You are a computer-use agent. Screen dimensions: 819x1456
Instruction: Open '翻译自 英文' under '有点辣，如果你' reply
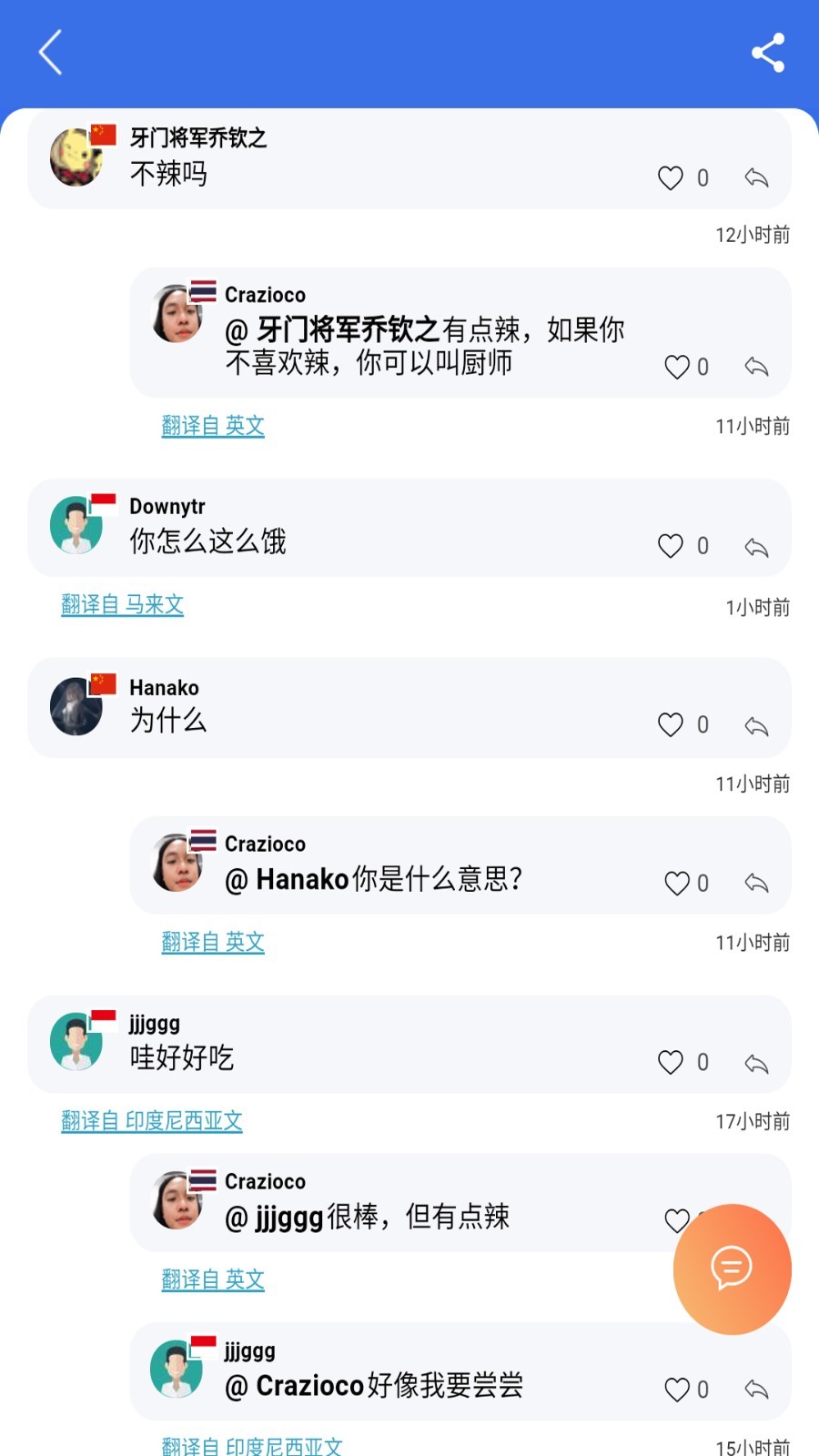pyautogui.click(x=213, y=426)
